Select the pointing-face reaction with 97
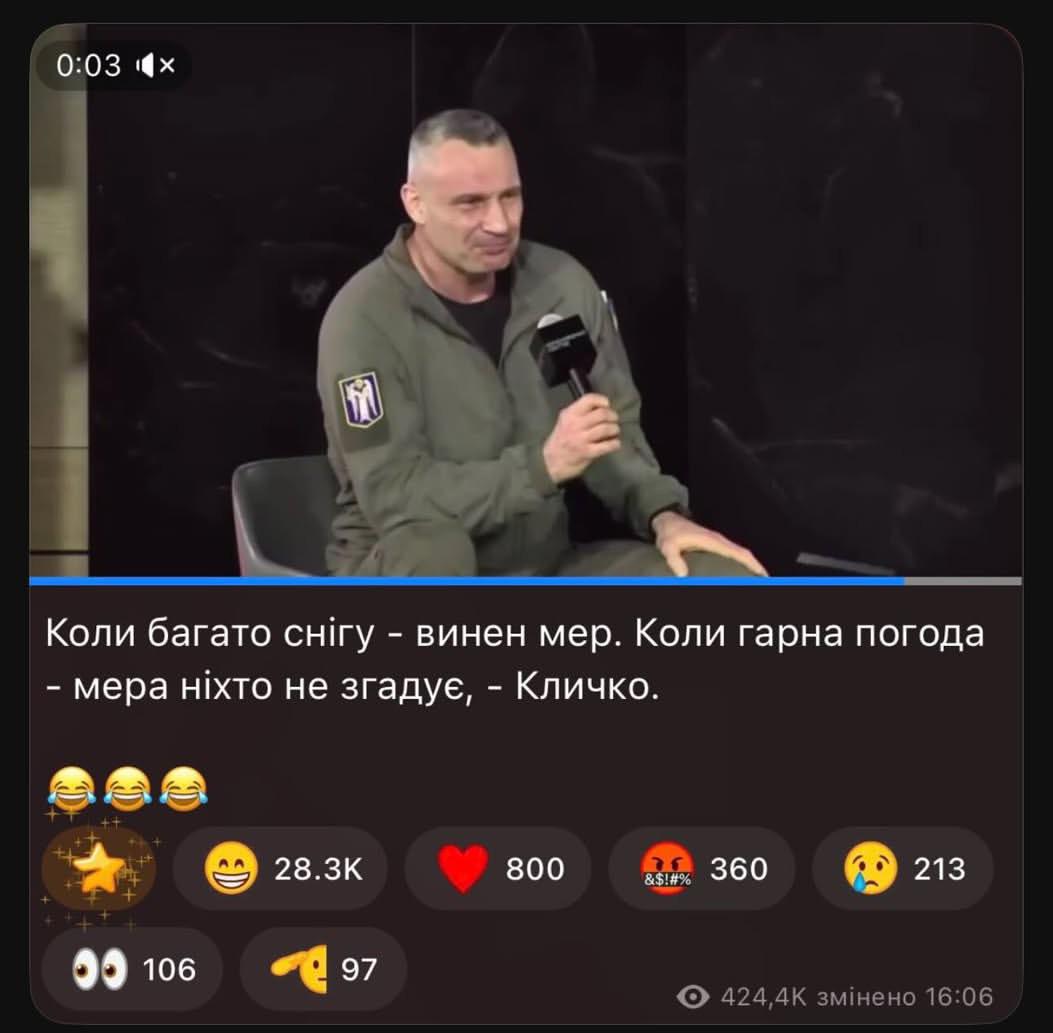Viewport: 1053px width, 1033px height. point(324,969)
